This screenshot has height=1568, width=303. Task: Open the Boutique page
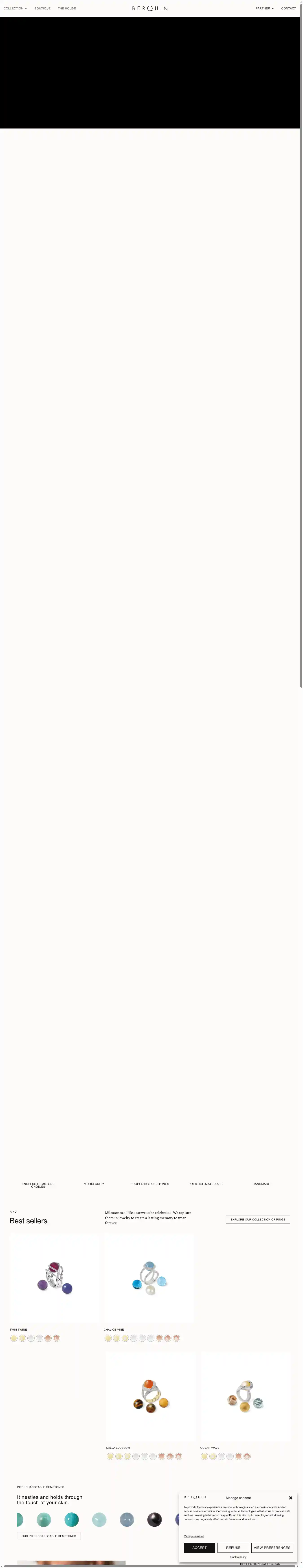tap(43, 9)
